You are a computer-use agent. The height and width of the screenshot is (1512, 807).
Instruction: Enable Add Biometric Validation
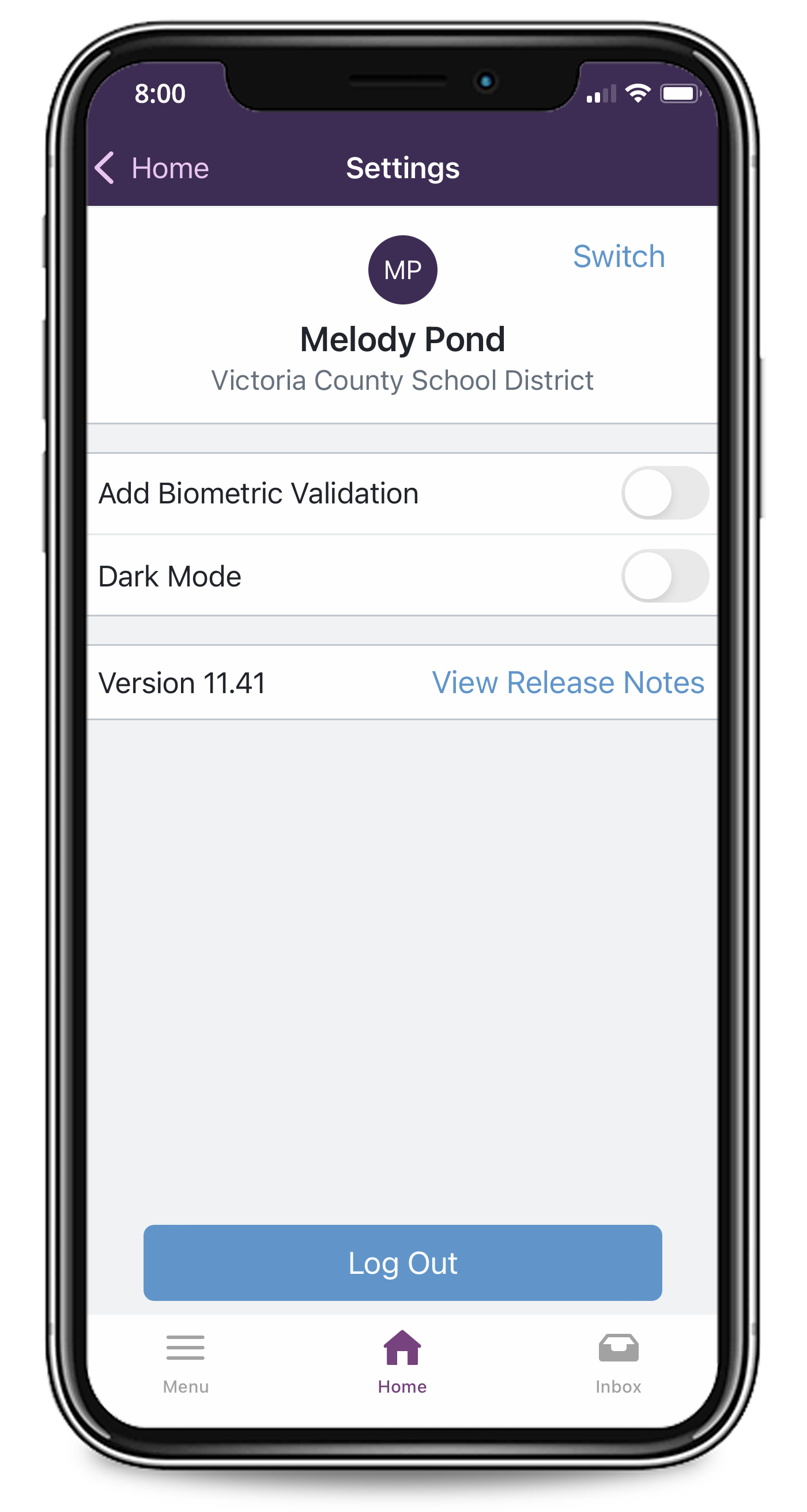click(x=665, y=493)
